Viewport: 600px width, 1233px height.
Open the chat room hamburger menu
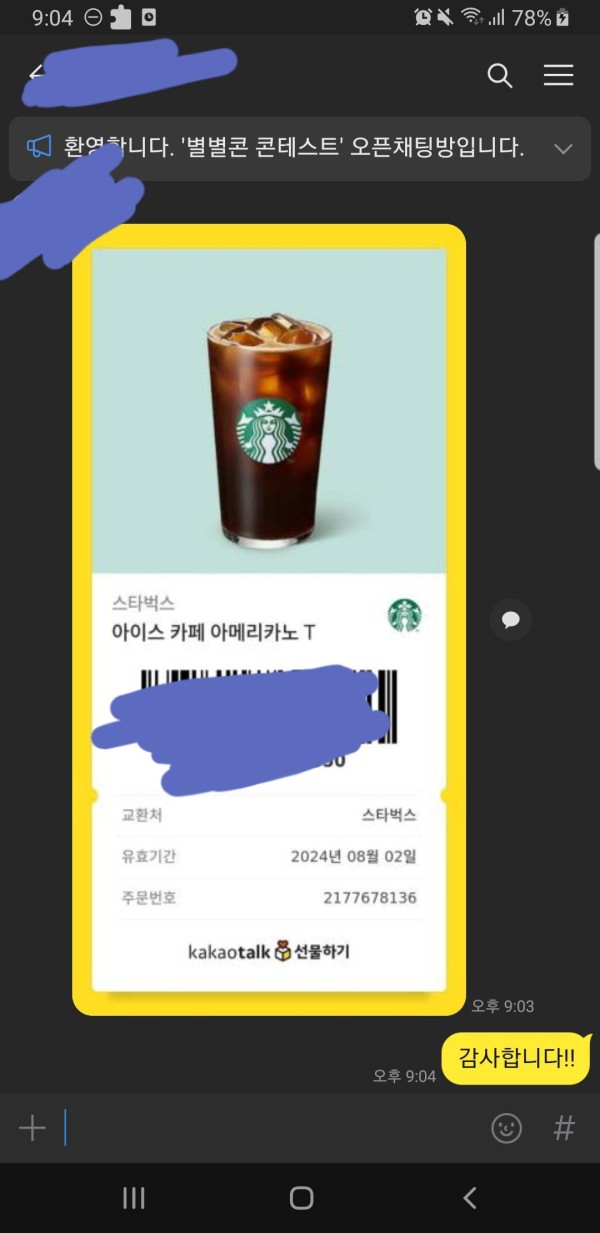558,75
